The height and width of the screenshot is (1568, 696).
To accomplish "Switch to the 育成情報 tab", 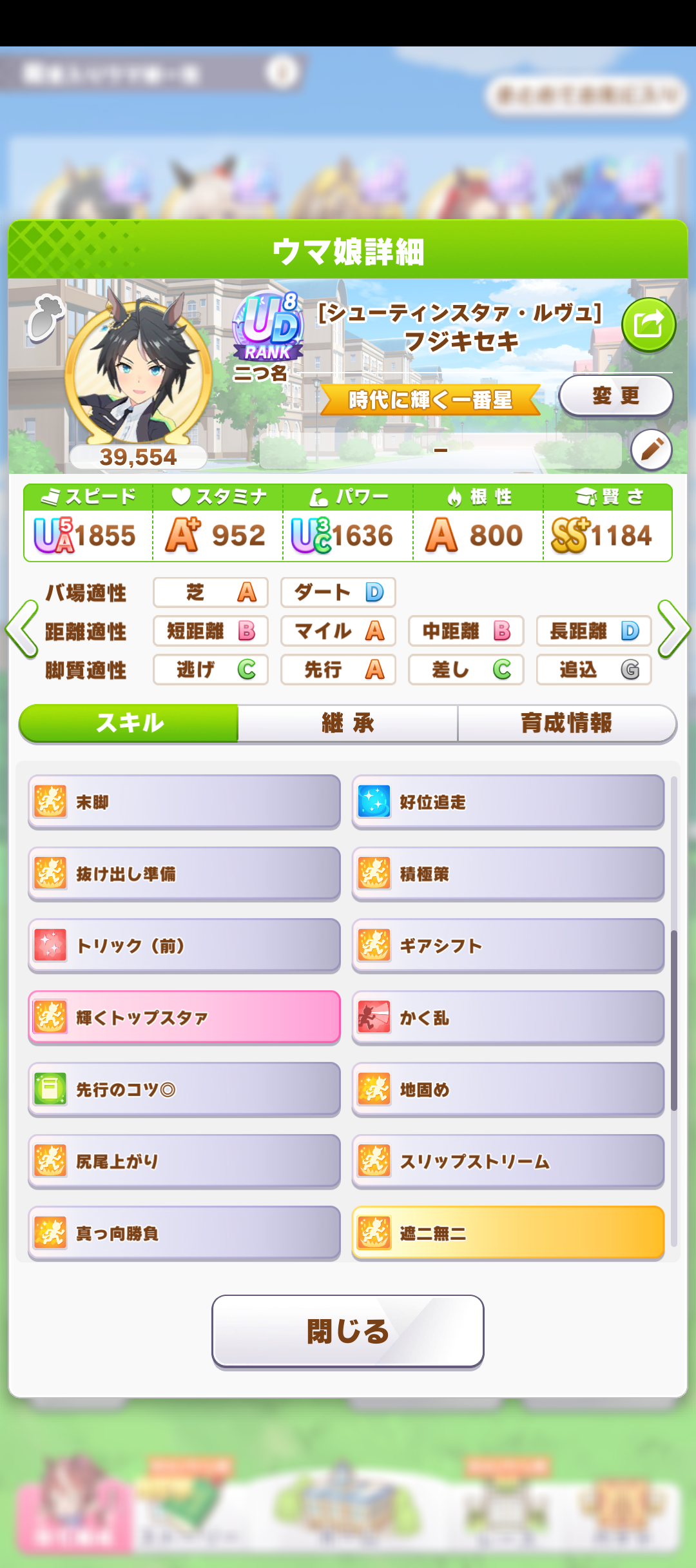I will [566, 723].
